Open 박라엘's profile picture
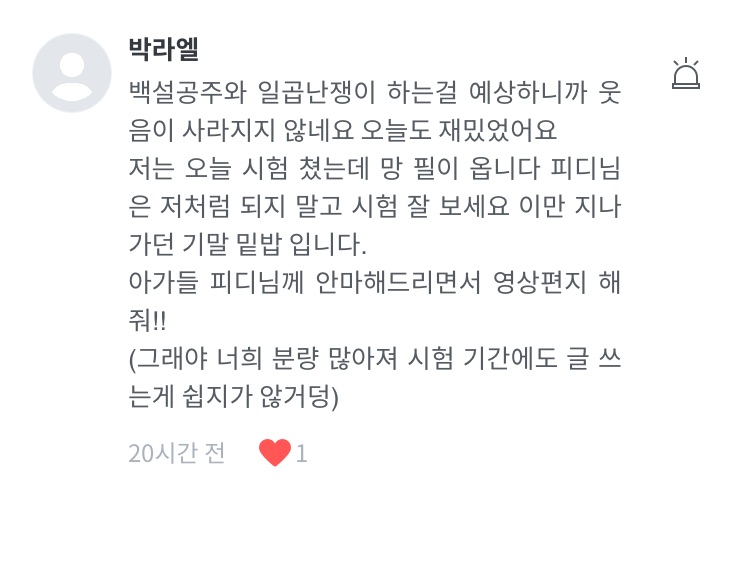 (72, 73)
